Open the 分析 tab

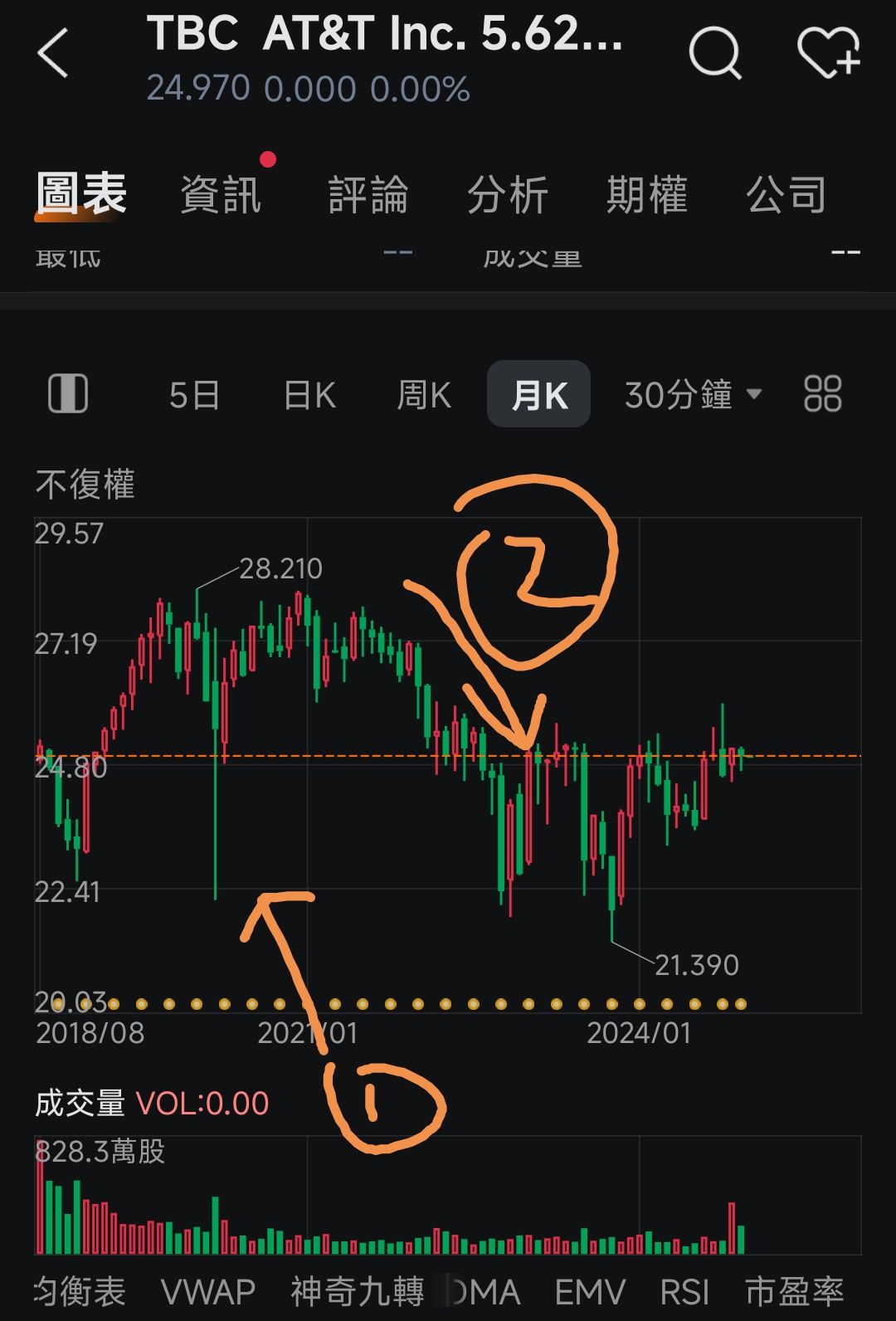click(x=507, y=195)
